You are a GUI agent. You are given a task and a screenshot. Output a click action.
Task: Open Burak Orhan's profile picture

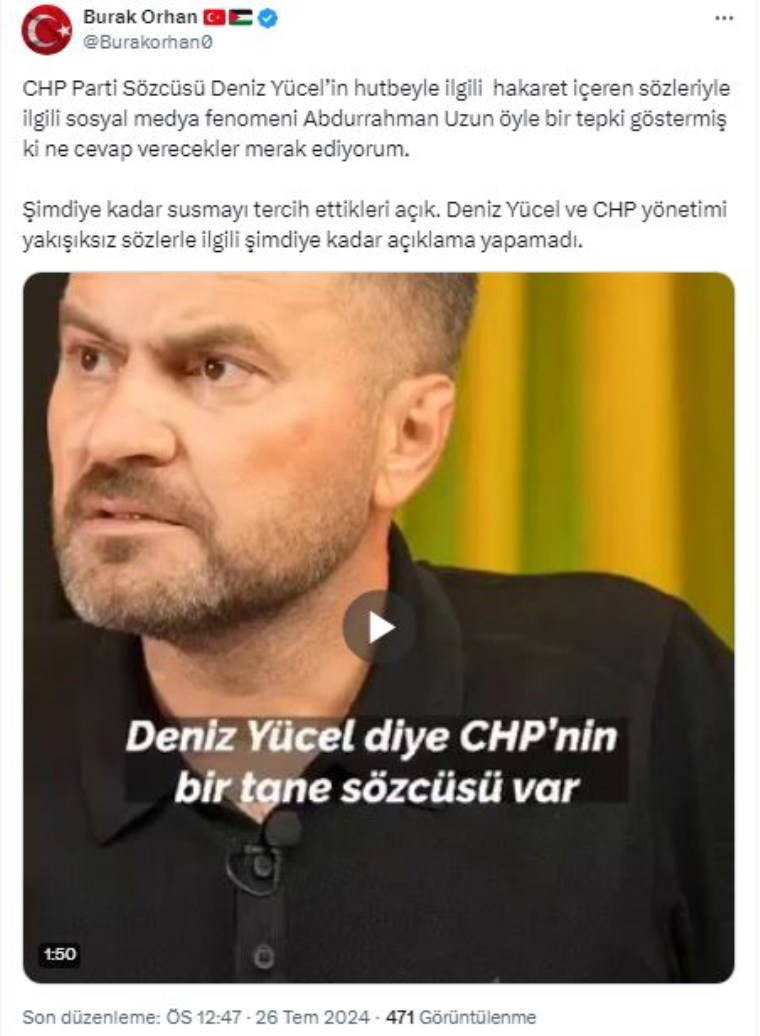(x=47, y=30)
